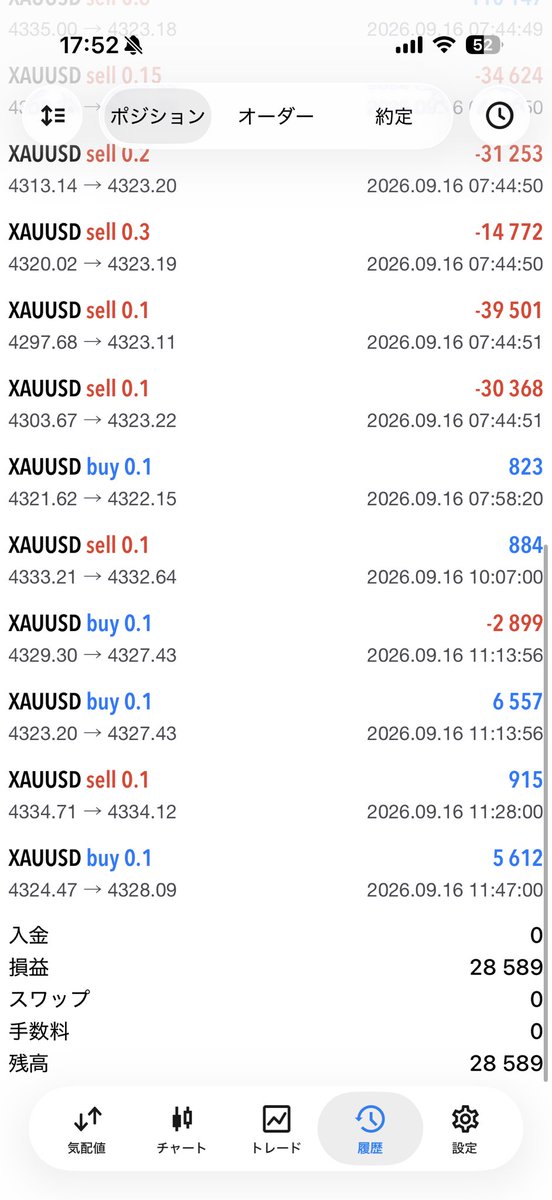Open the buy 0.1 trade with 6 557 profit
The width and height of the screenshot is (552, 1200).
pos(276,717)
